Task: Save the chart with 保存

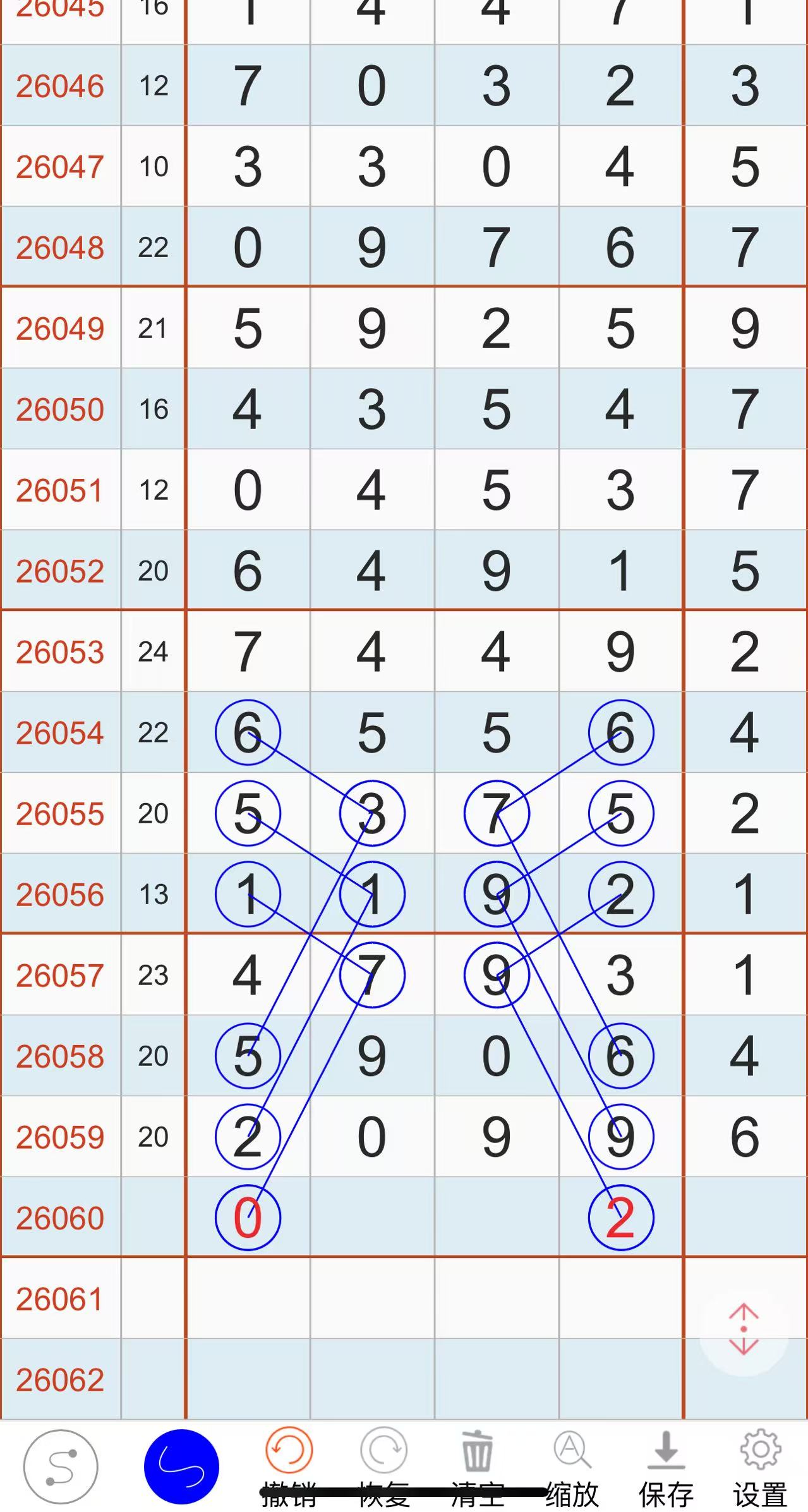Action: click(666, 1466)
